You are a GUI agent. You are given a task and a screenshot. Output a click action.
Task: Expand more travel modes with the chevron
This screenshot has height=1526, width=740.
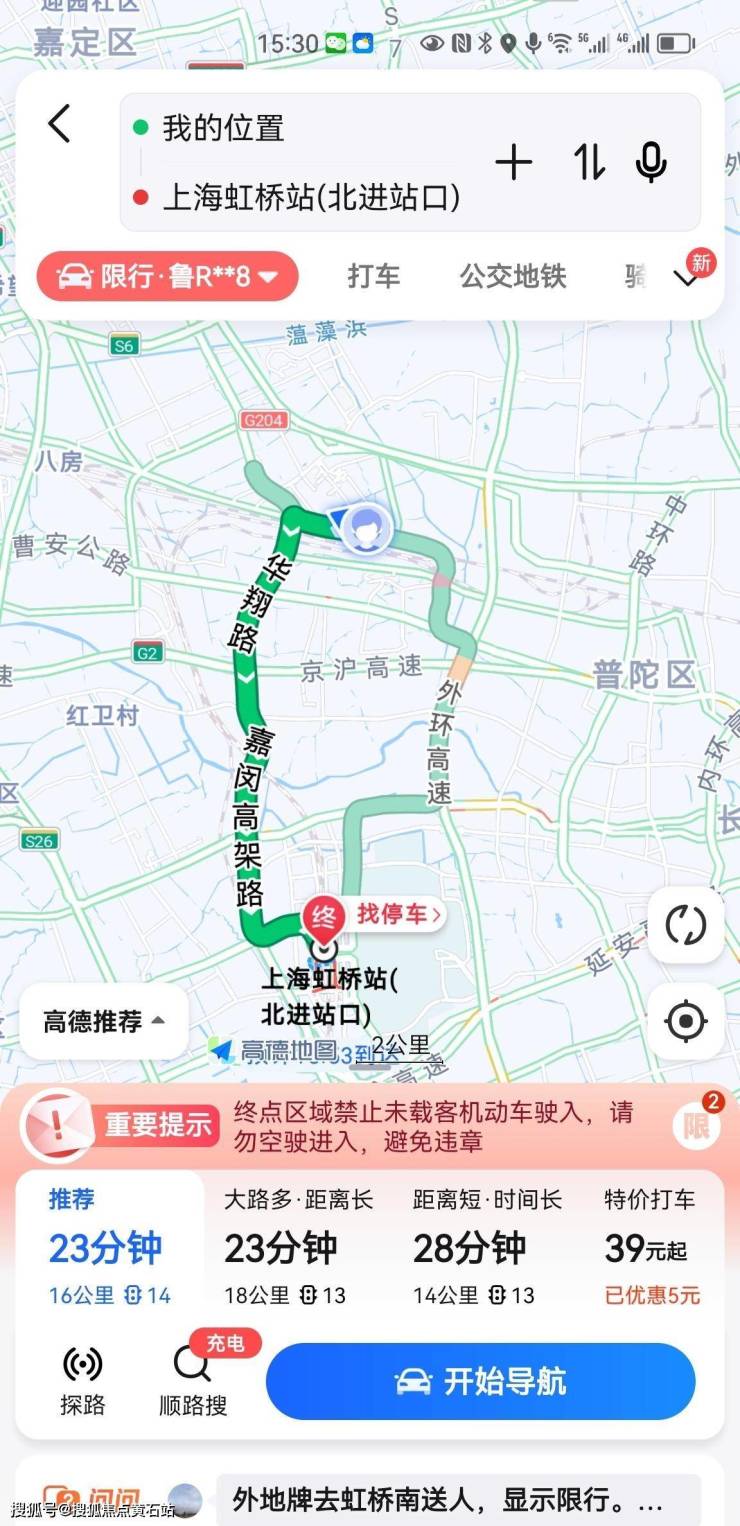(687, 278)
